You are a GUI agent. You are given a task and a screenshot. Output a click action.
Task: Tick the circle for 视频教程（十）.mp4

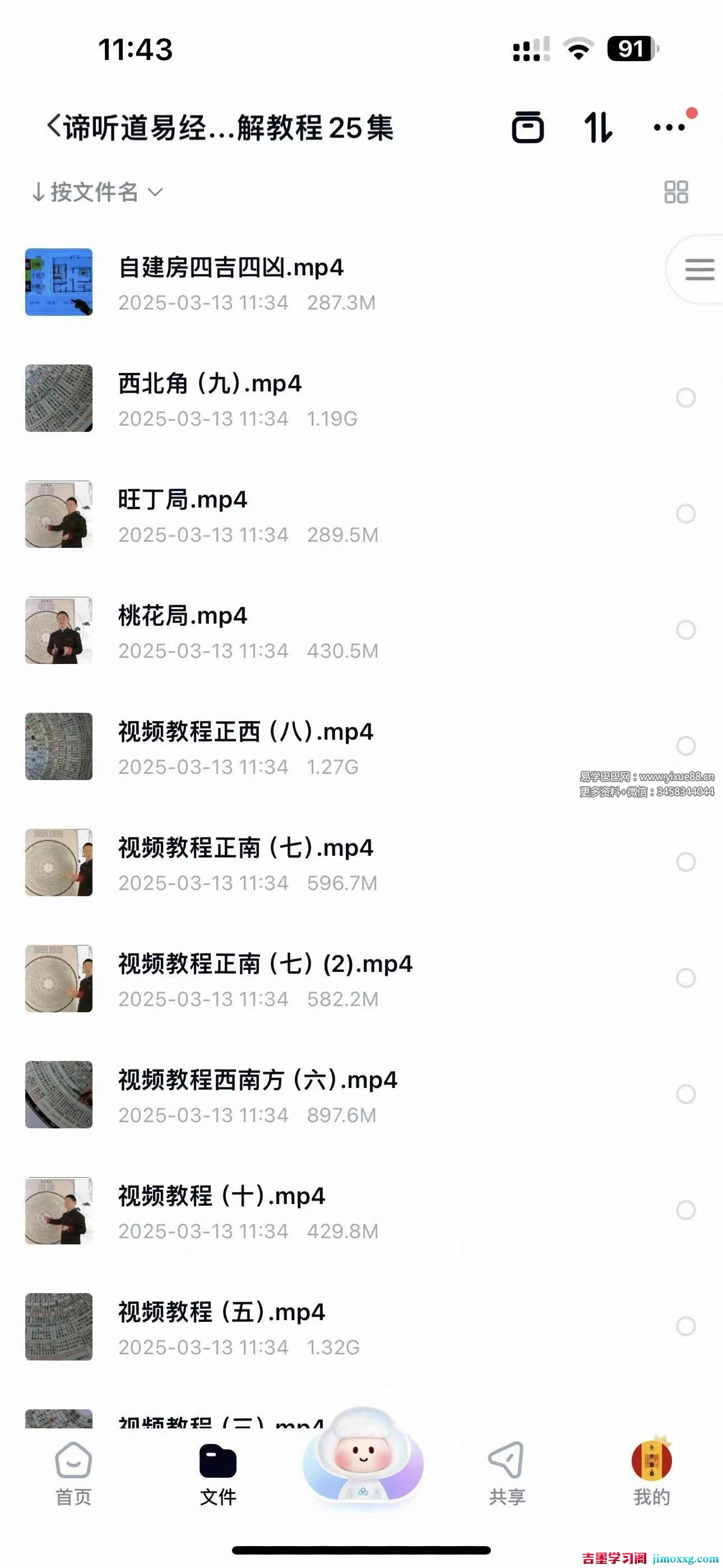[686, 1210]
